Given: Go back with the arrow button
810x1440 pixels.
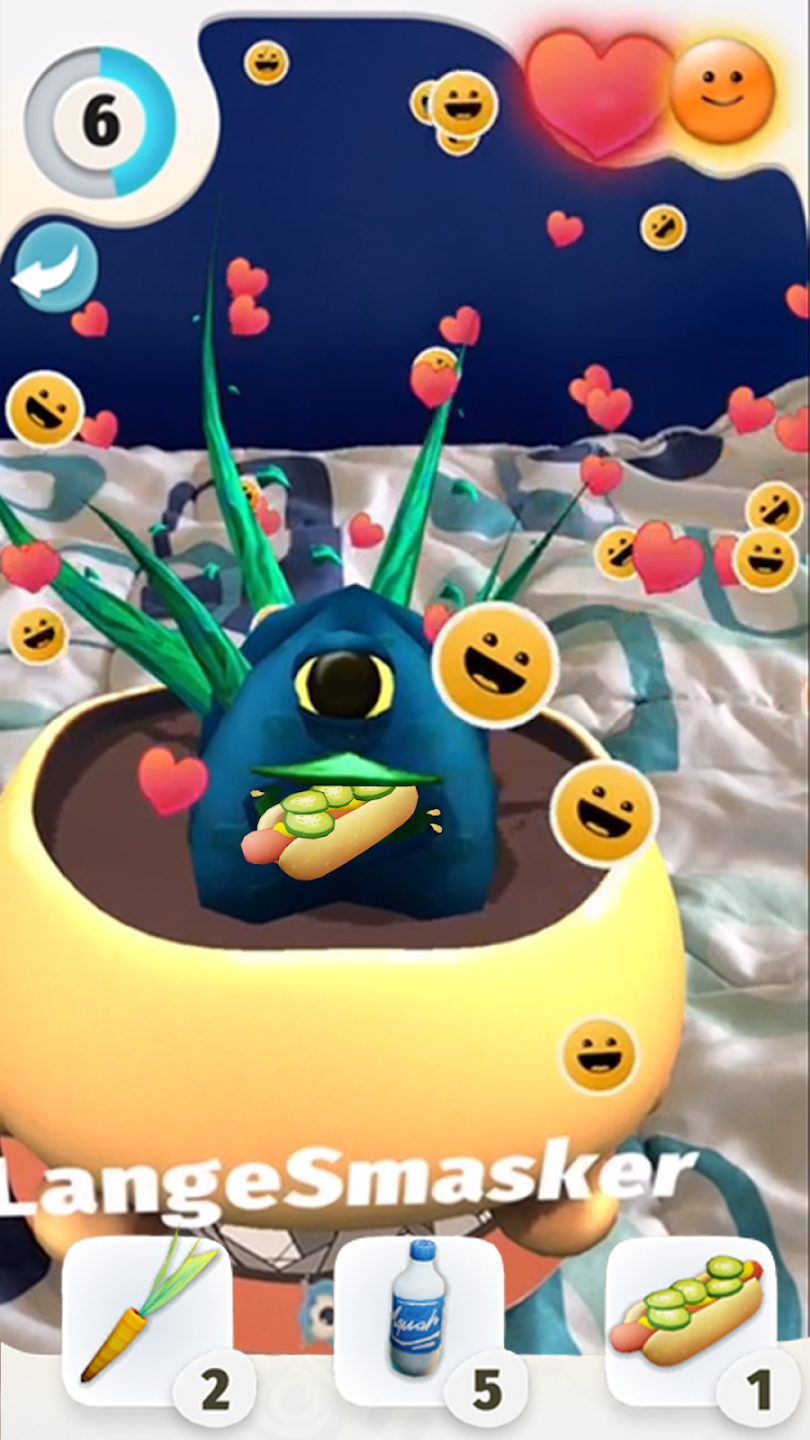Looking at the screenshot, I should coord(55,268).
